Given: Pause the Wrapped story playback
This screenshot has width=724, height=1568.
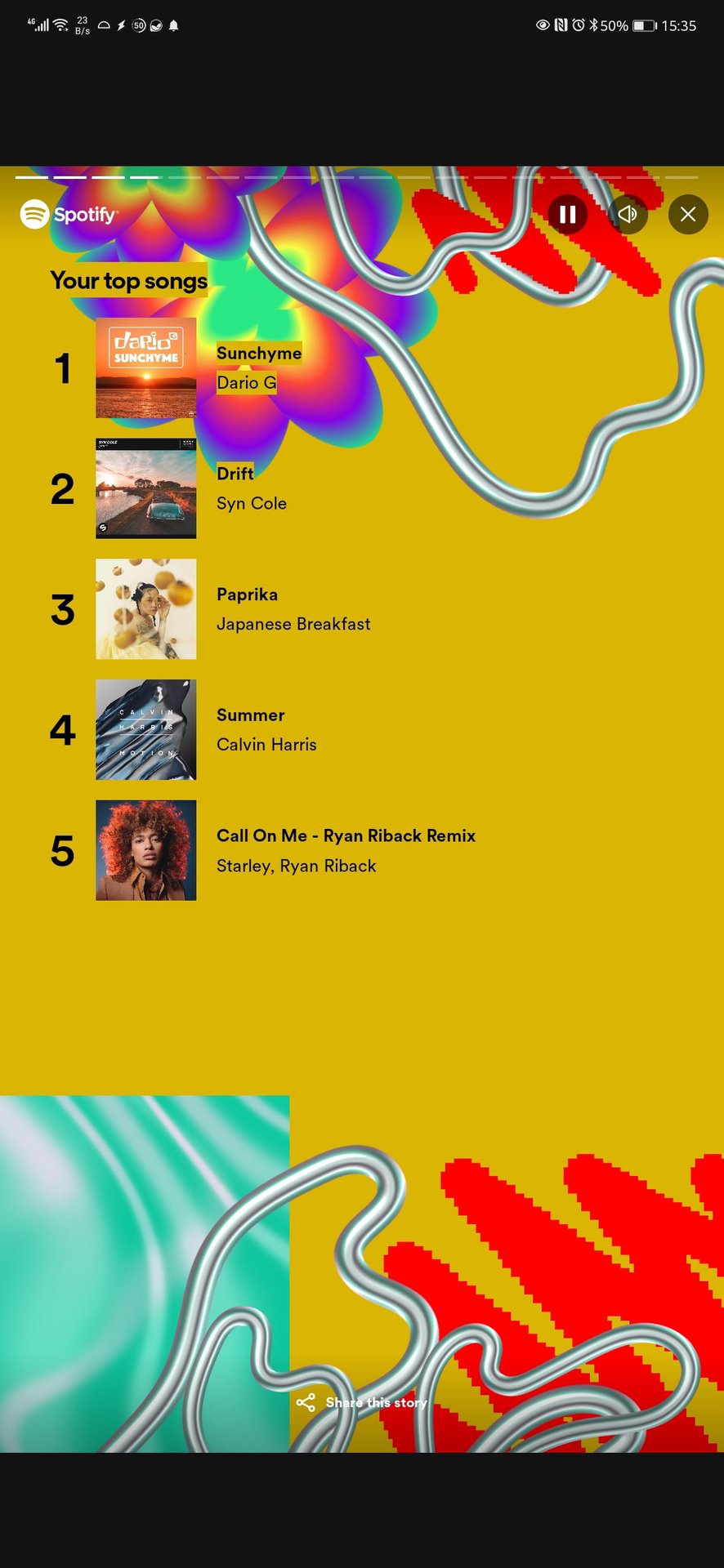Looking at the screenshot, I should coord(567,215).
